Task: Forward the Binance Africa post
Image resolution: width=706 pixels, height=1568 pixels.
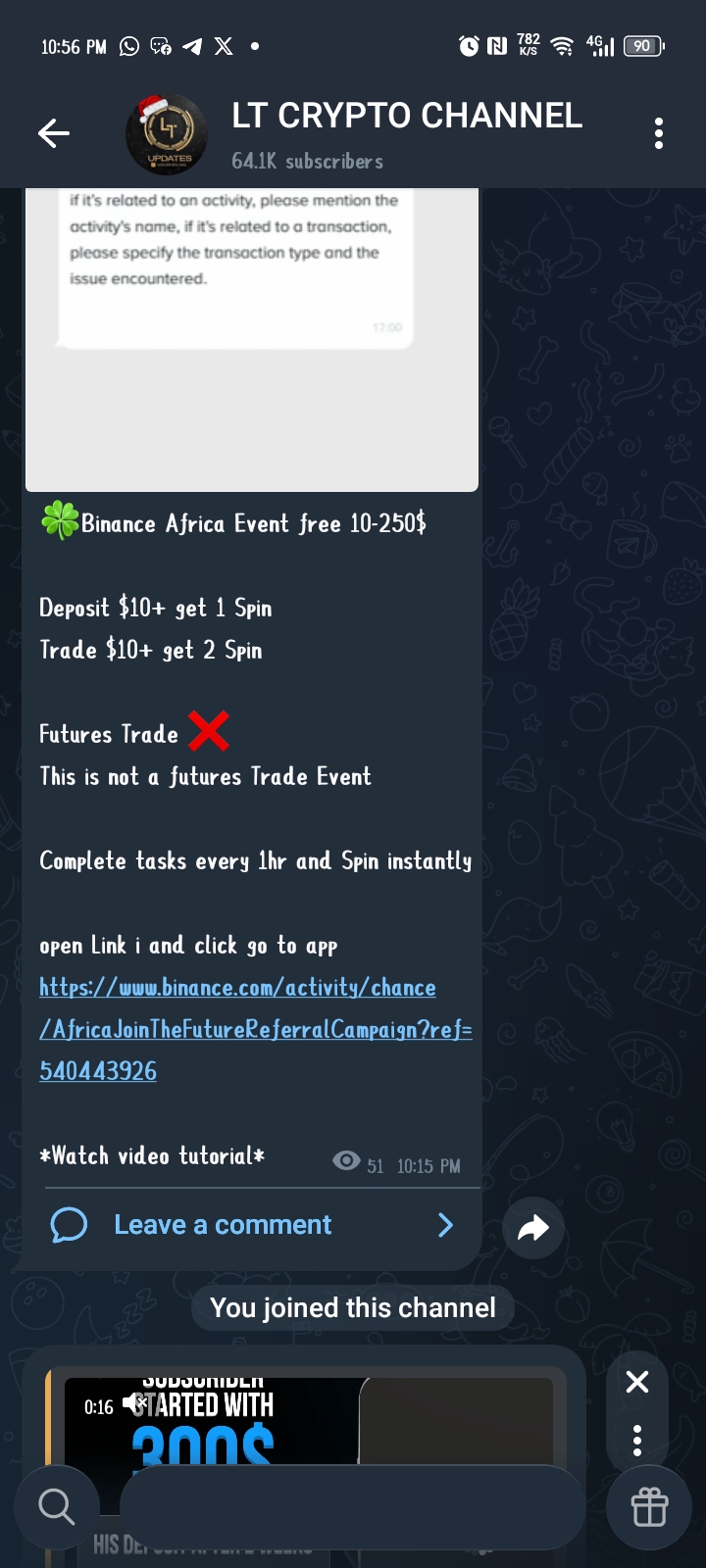Action: 532,1227
